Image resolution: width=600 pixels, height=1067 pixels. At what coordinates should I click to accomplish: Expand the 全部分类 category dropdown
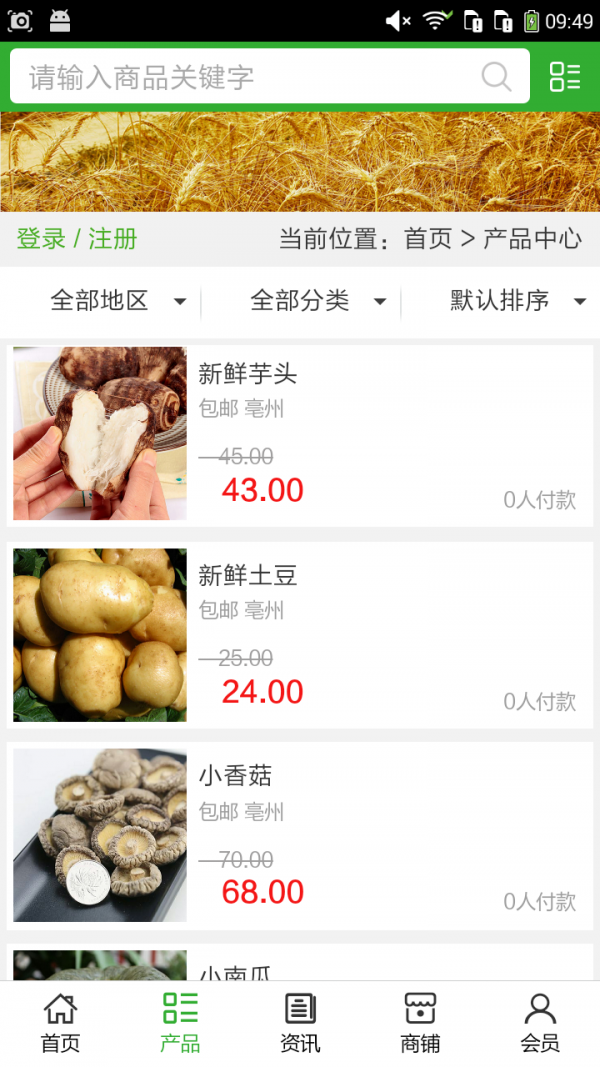(318, 300)
